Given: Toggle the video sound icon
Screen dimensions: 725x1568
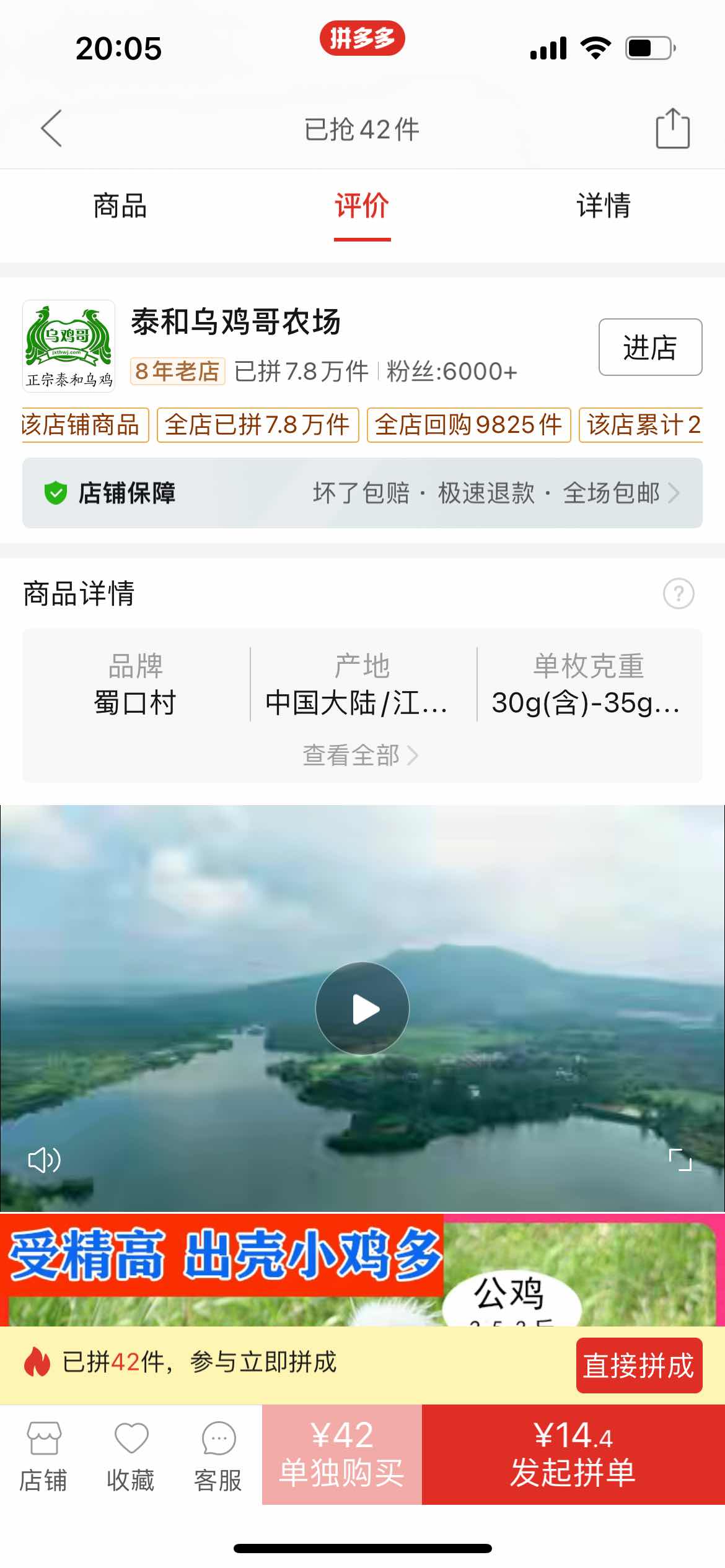Looking at the screenshot, I should coord(44,1159).
